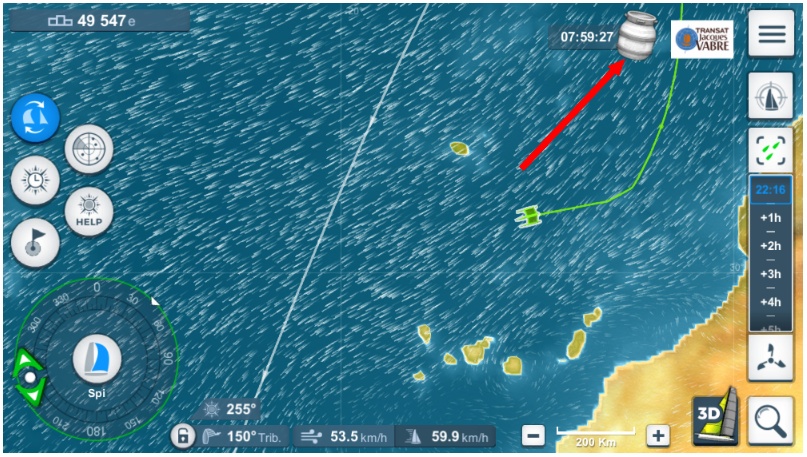Select the +3h forecast step
The width and height of the screenshot is (807, 457).
(770, 274)
